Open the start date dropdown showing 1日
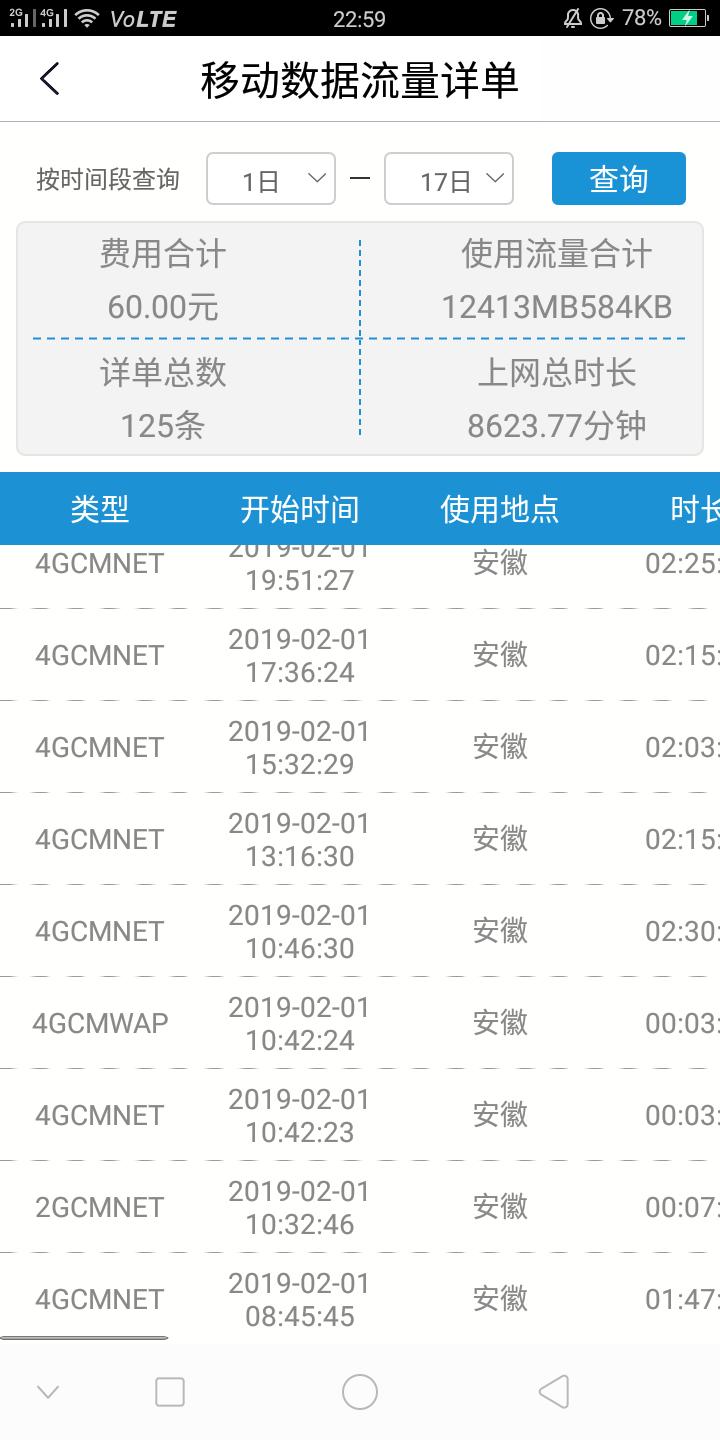 270,178
